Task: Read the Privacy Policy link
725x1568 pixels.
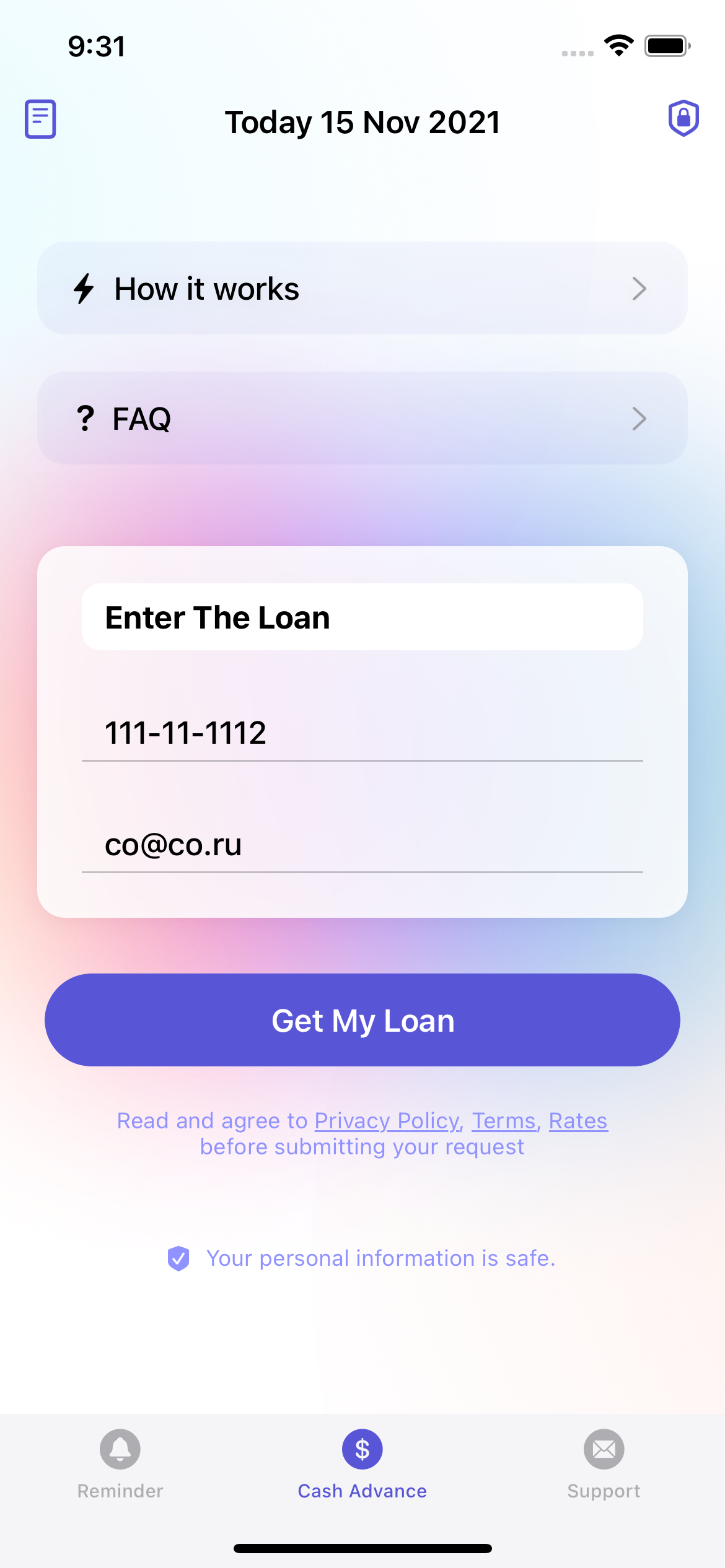Action: click(x=388, y=1121)
